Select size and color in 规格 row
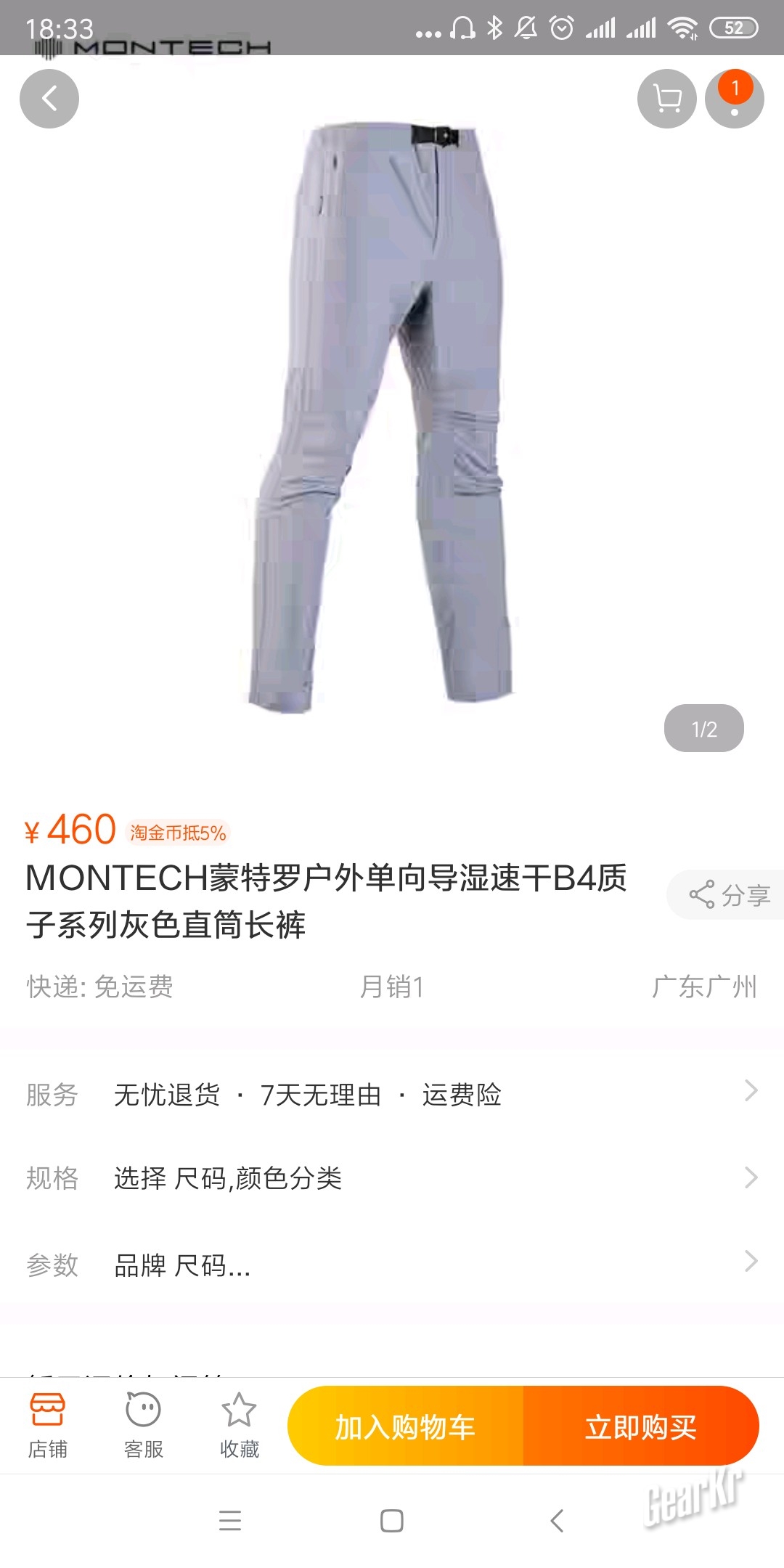Image resolution: width=784 pixels, height=1568 pixels. click(x=392, y=1177)
